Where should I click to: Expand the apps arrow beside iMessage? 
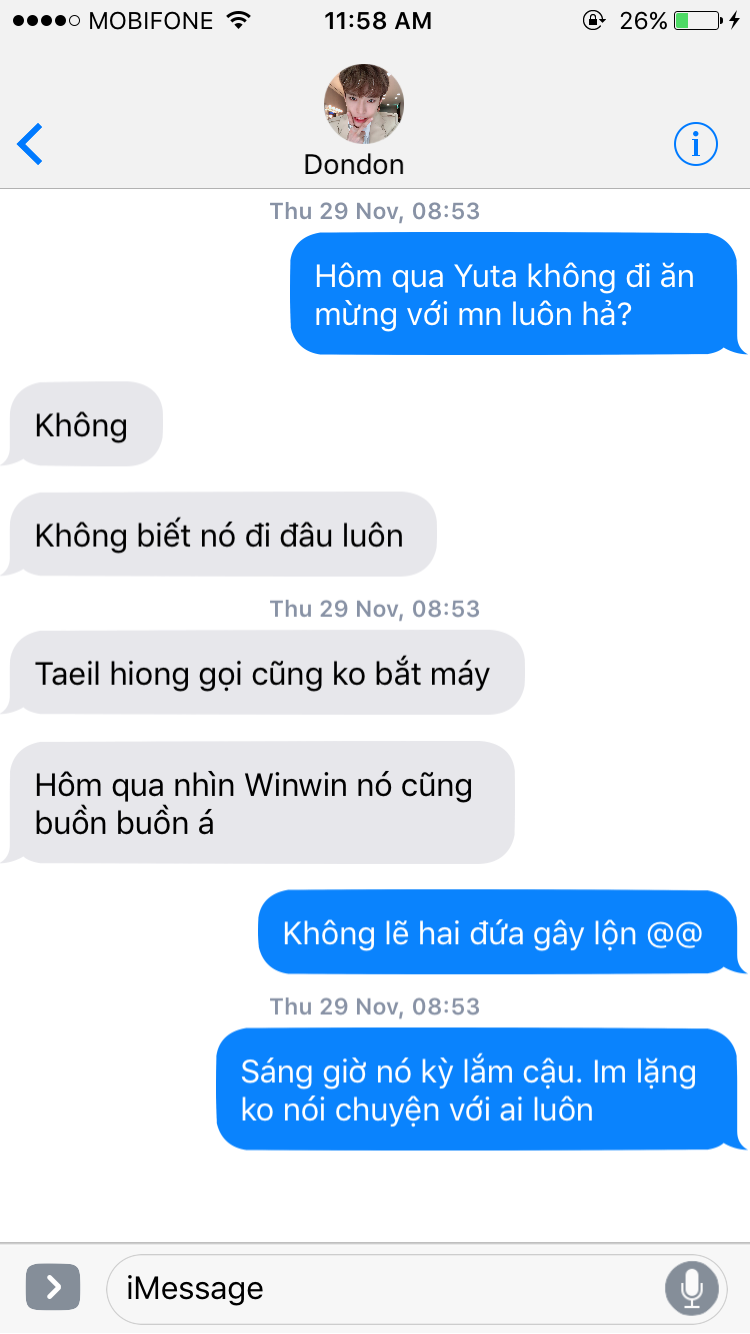pos(53,1287)
